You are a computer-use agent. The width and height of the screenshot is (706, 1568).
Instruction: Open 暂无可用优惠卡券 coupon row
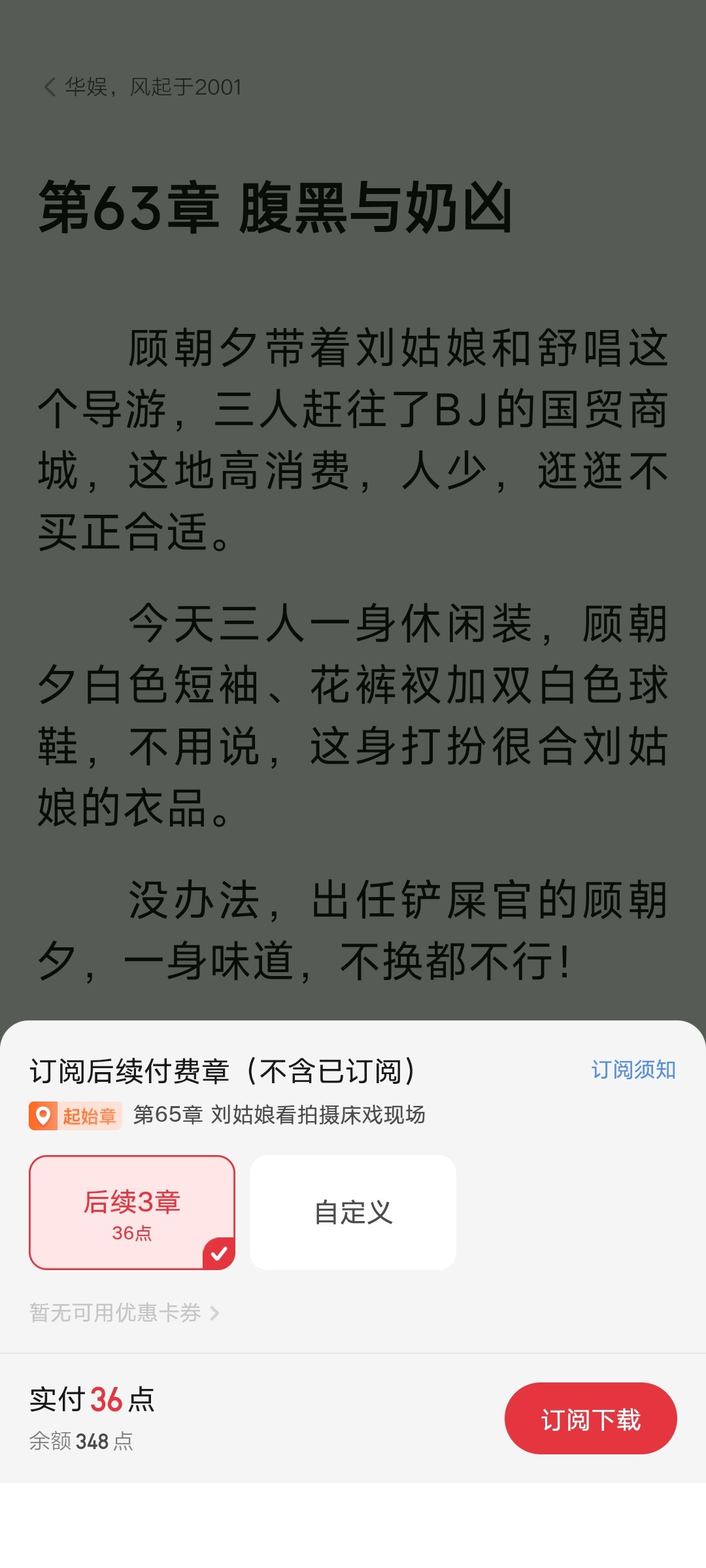(x=124, y=1313)
